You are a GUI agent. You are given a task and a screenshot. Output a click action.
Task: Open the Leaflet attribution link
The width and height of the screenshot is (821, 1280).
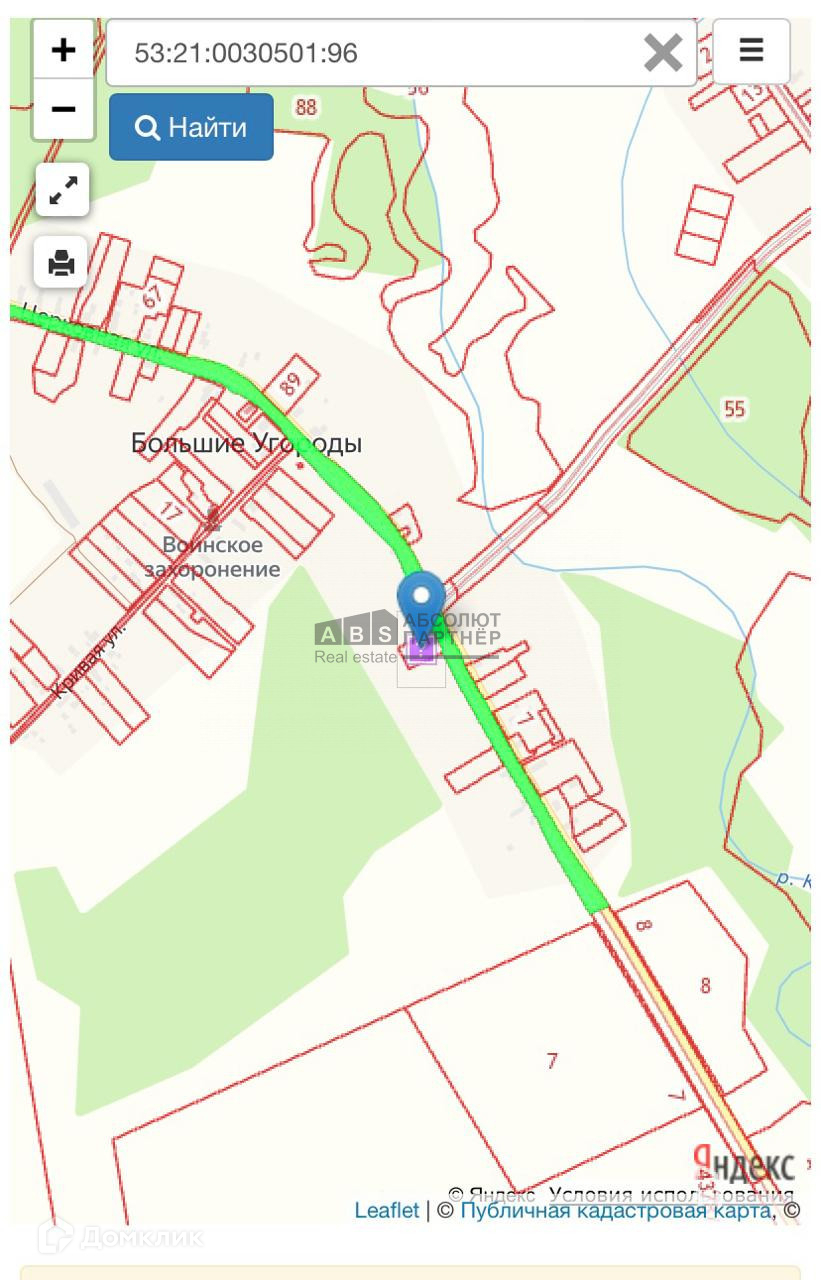(x=387, y=1210)
